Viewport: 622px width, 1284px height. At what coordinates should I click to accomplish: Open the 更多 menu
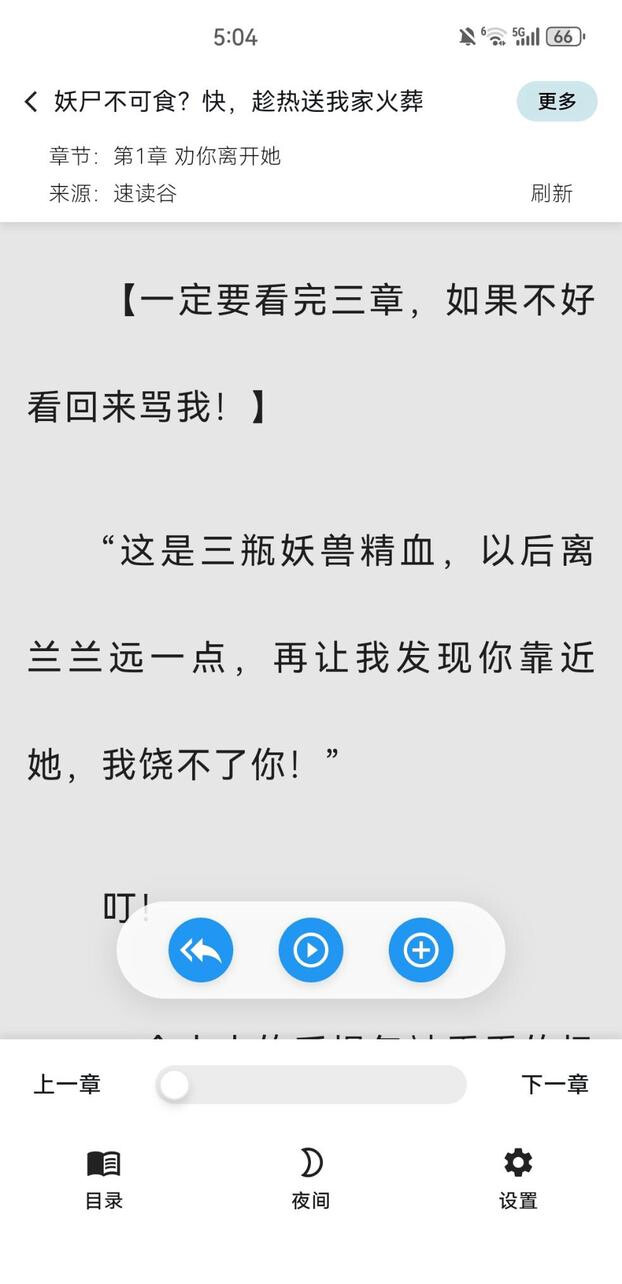coord(557,101)
